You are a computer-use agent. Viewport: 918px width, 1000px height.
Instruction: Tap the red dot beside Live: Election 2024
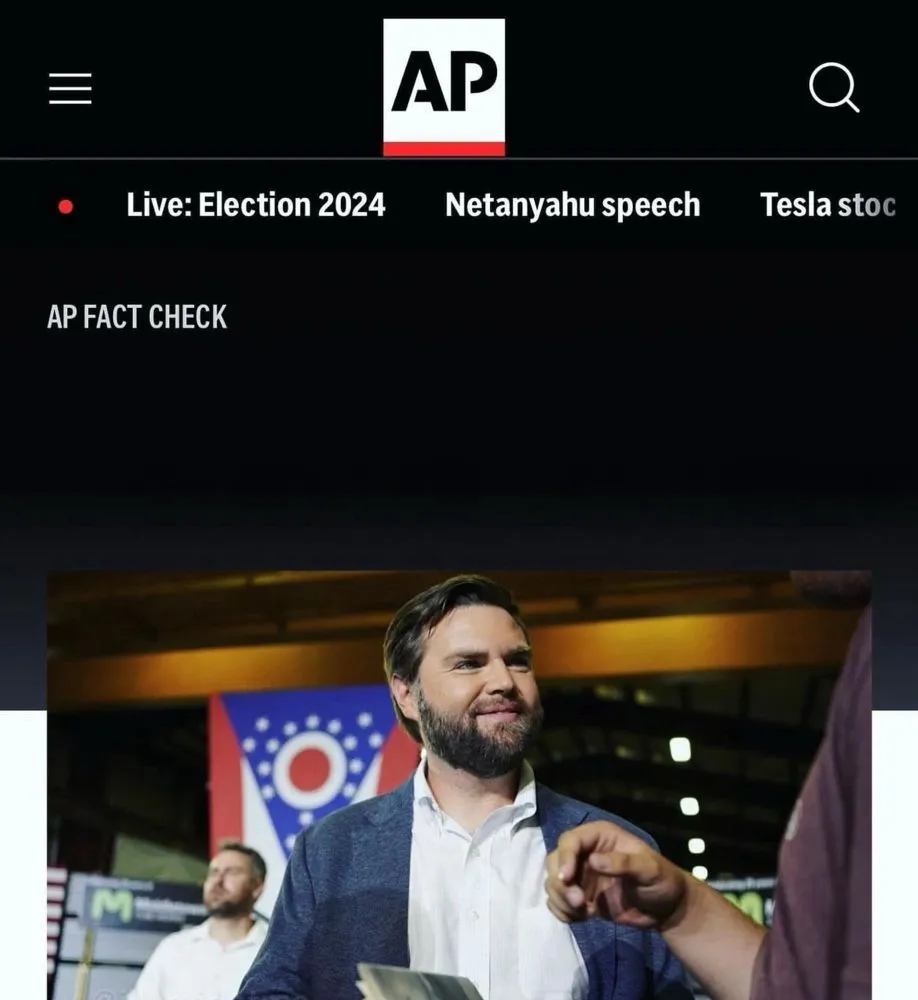tap(67, 205)
